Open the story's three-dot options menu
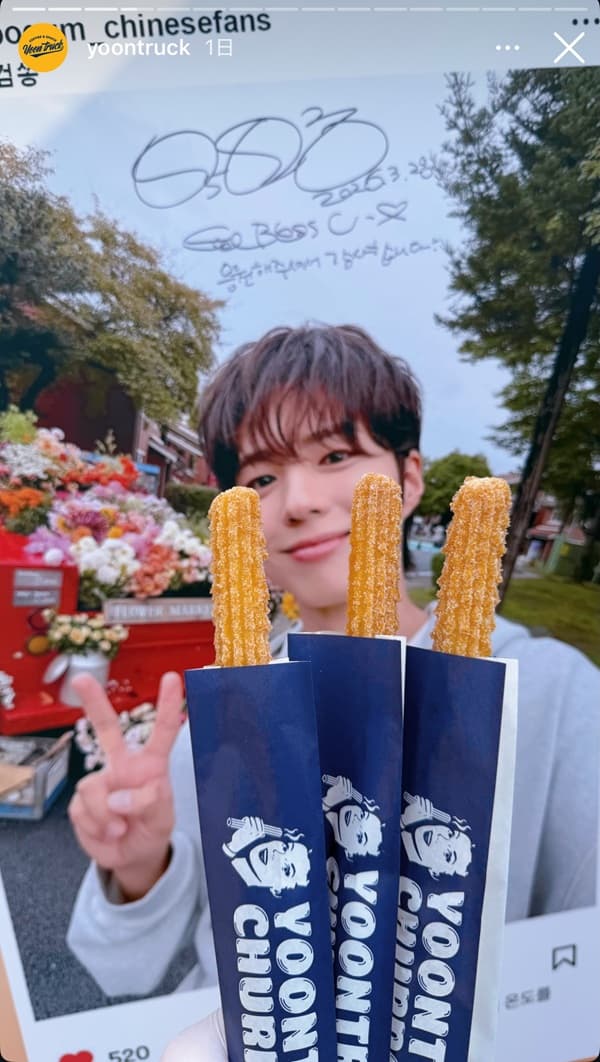 508,48
